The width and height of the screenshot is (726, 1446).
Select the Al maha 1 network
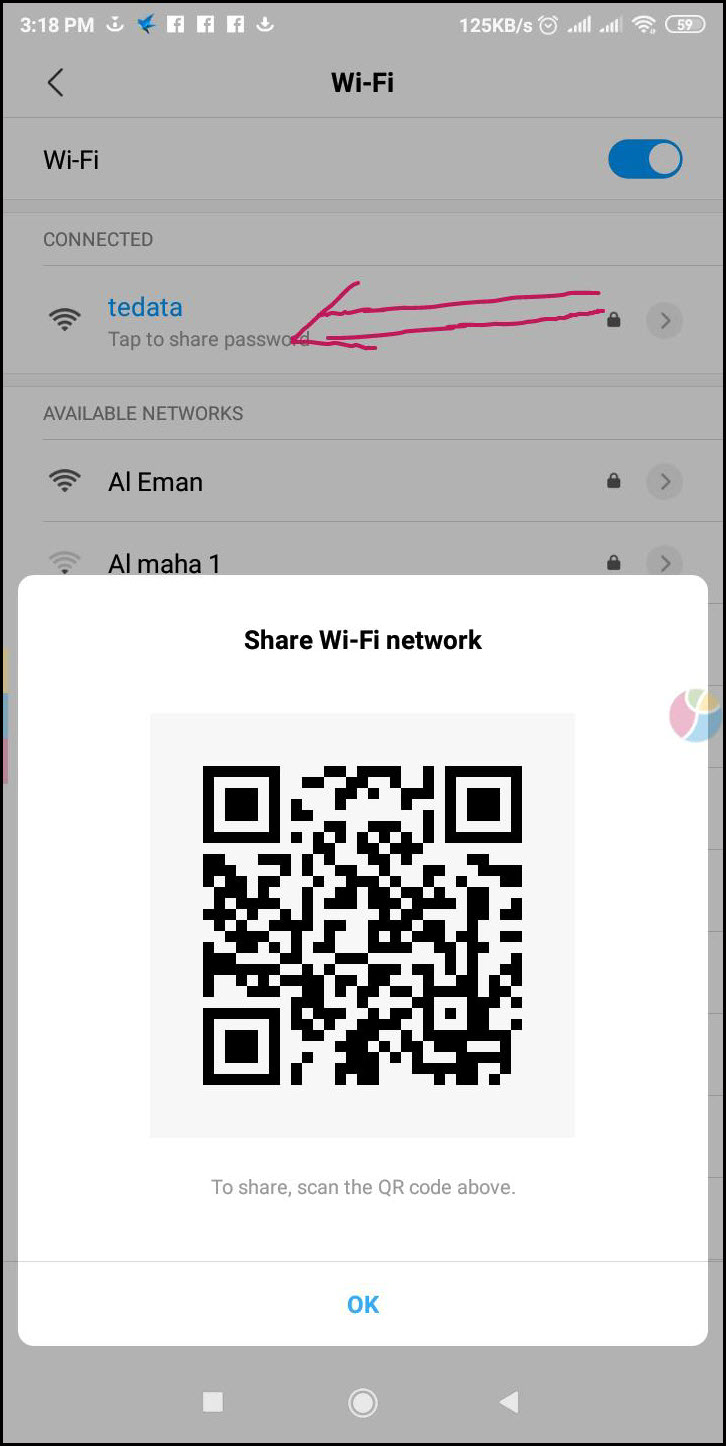coord(164,562)
